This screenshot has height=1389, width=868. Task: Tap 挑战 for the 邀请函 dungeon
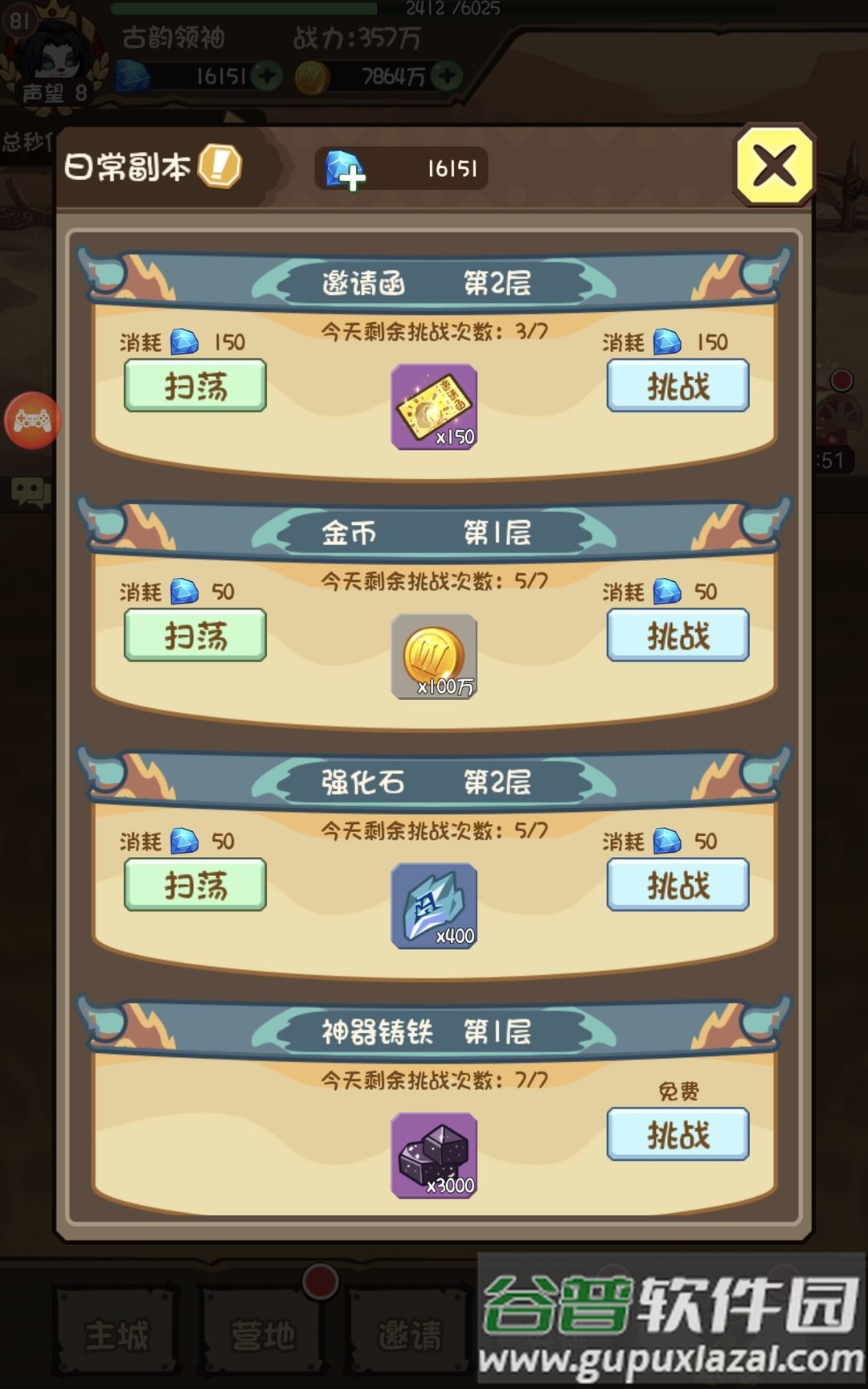(x=678, y=386)
